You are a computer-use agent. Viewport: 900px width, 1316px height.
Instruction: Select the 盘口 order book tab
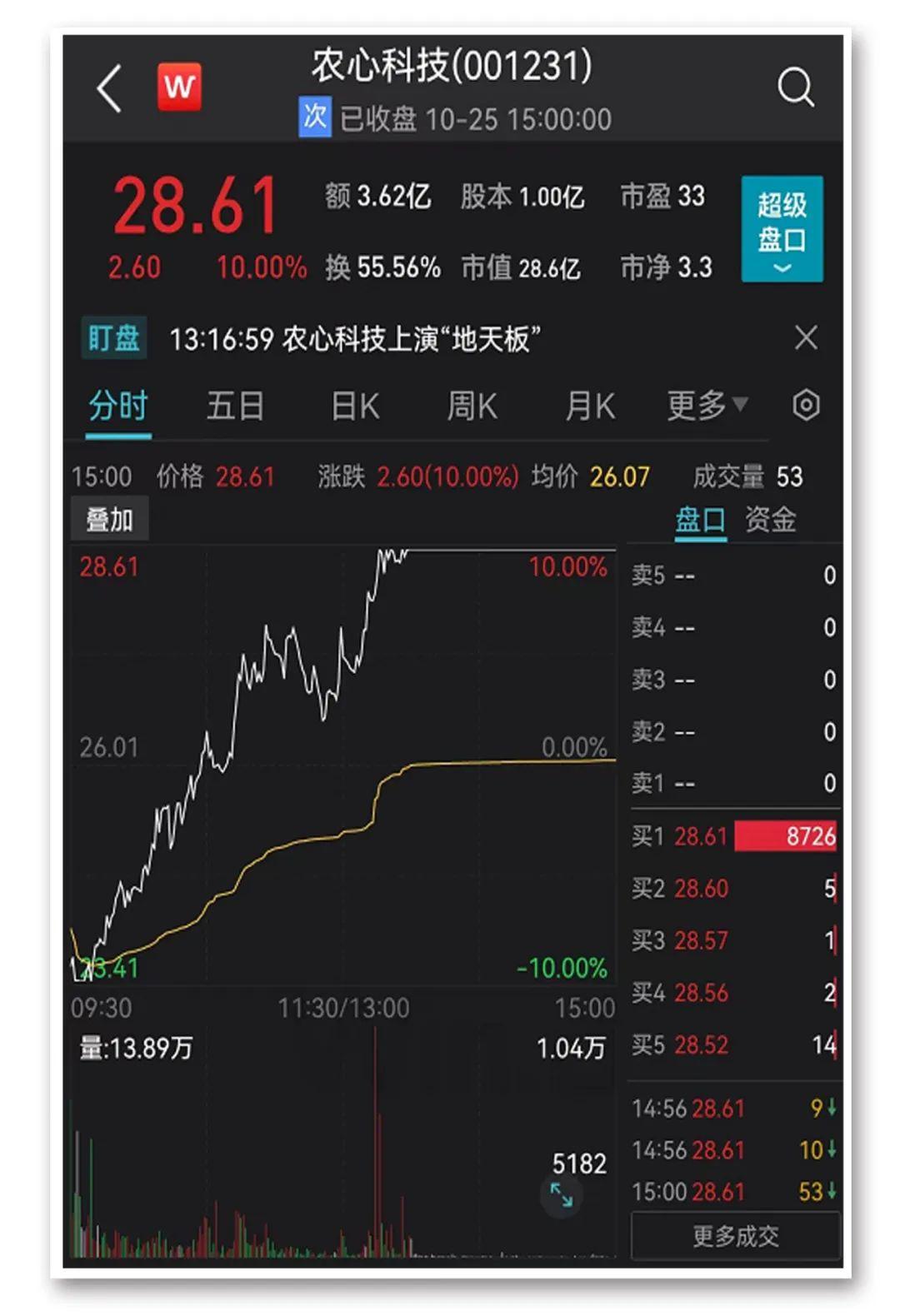(x=700, y=520)
